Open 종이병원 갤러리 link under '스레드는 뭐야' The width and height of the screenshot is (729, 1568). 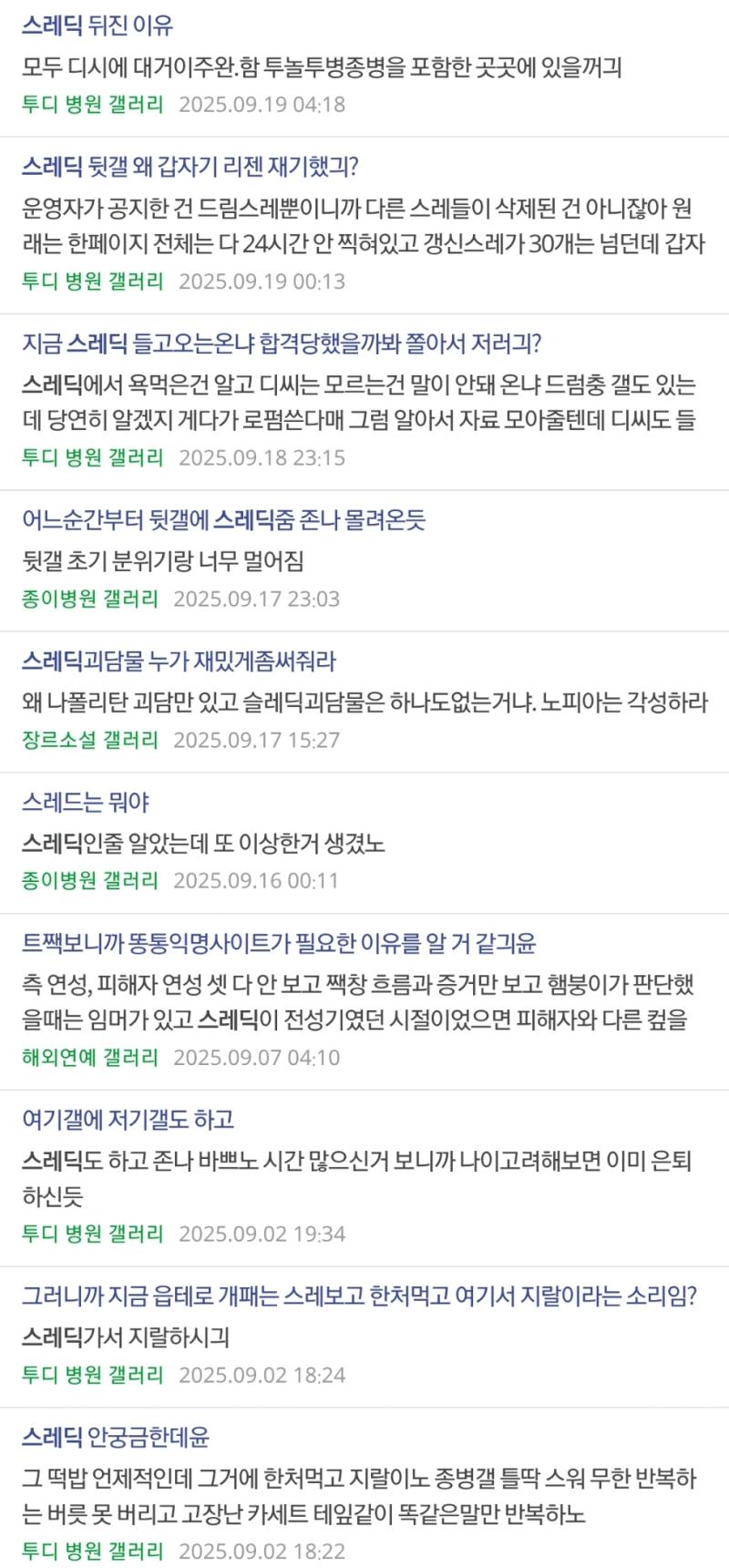[90, 881]
